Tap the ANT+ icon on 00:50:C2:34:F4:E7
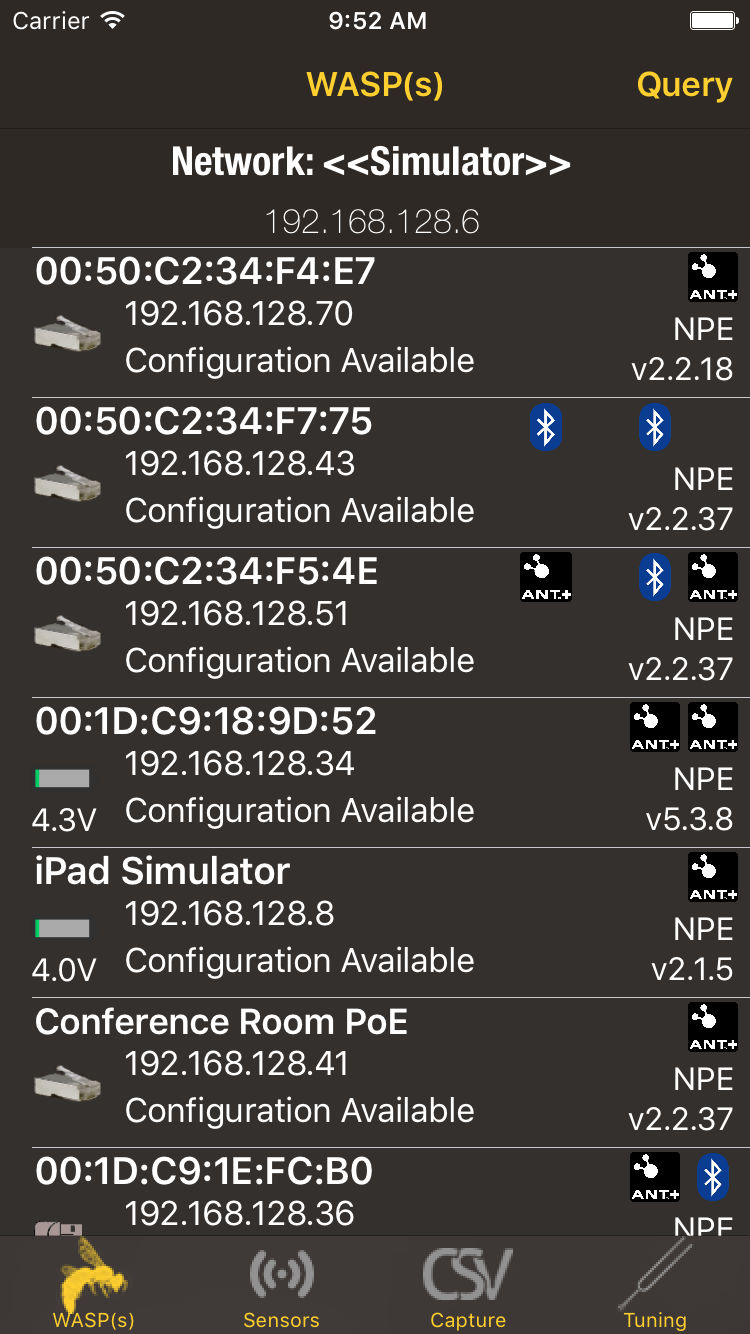The width and height of the screenshot is (750, 1334). click(x=712, y=277)
